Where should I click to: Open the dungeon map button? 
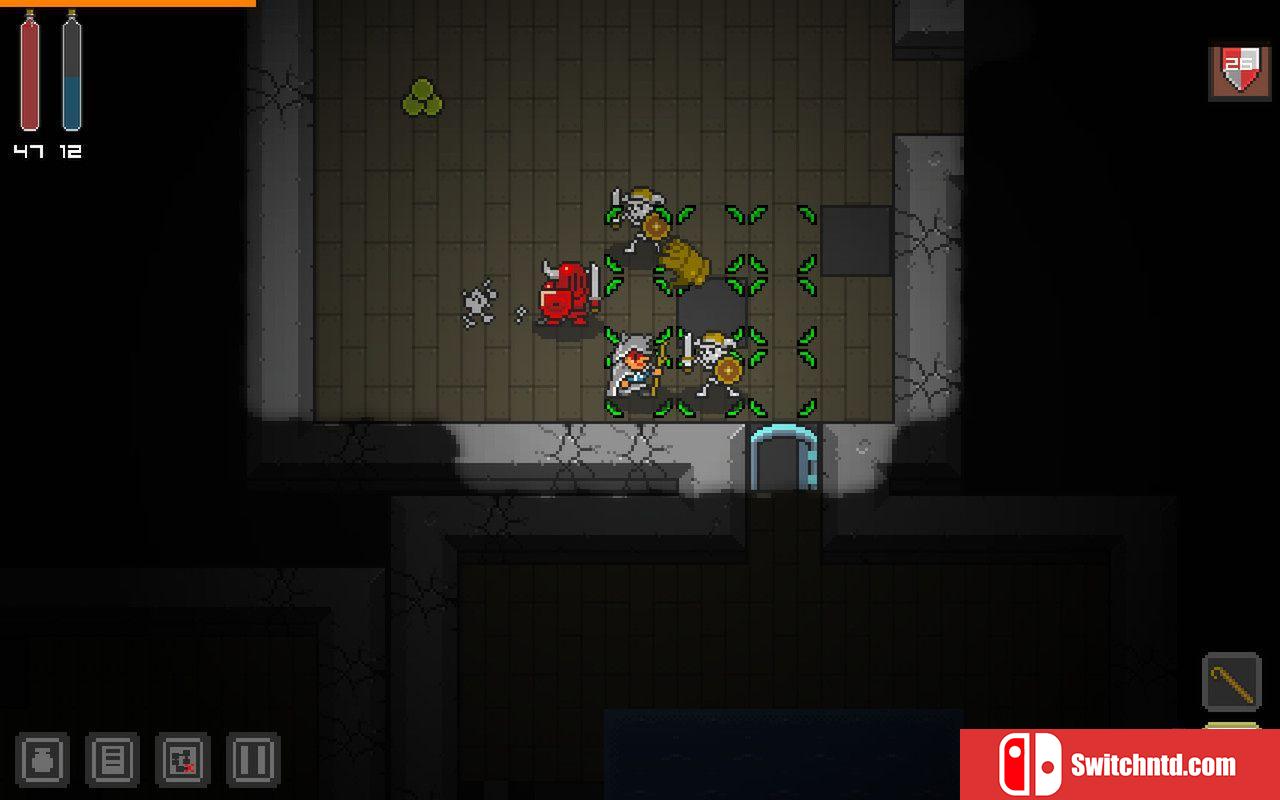tap(182, 759)
